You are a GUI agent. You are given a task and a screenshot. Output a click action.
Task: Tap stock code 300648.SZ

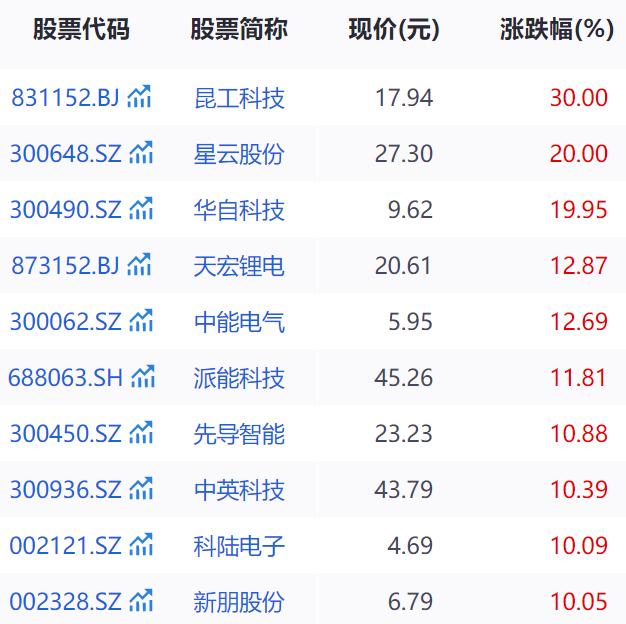click(x=65, y=154)
